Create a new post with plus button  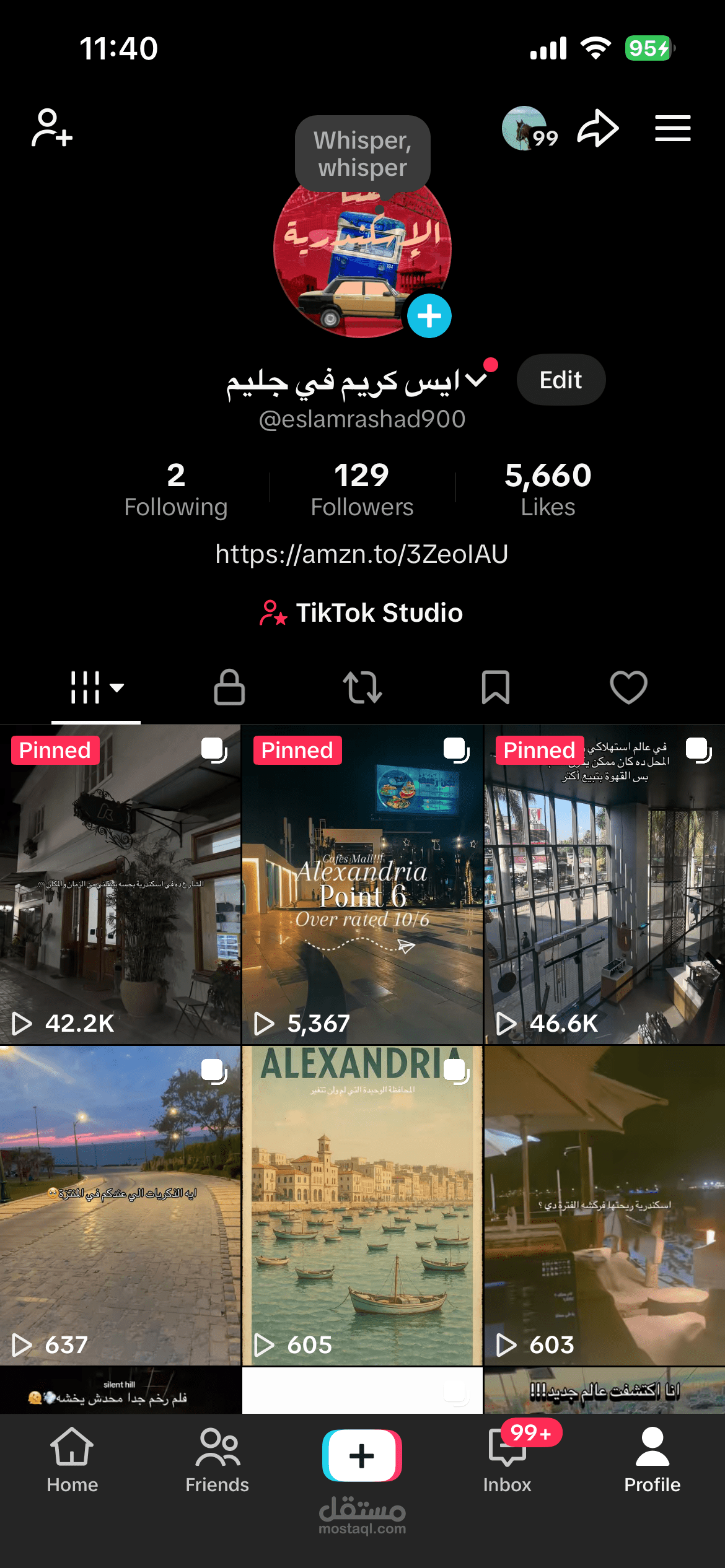pos(362,1455)
